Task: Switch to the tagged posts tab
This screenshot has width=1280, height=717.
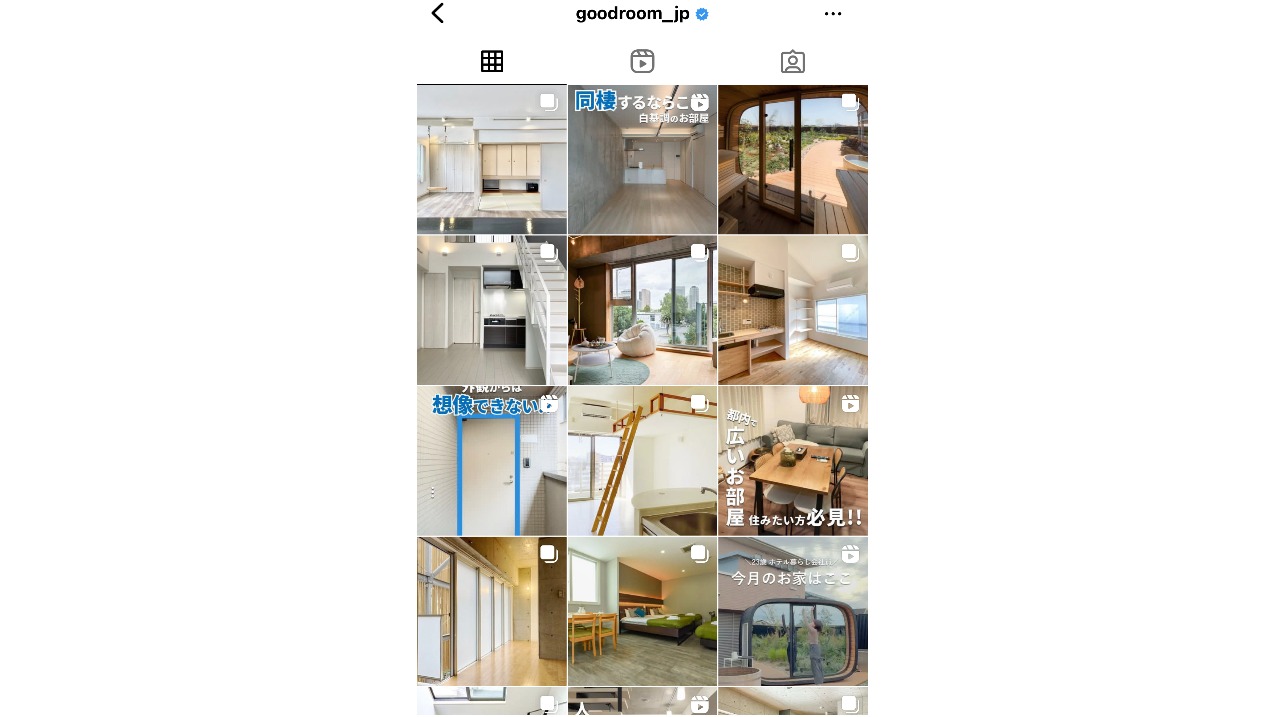Action: pos(792,62)
